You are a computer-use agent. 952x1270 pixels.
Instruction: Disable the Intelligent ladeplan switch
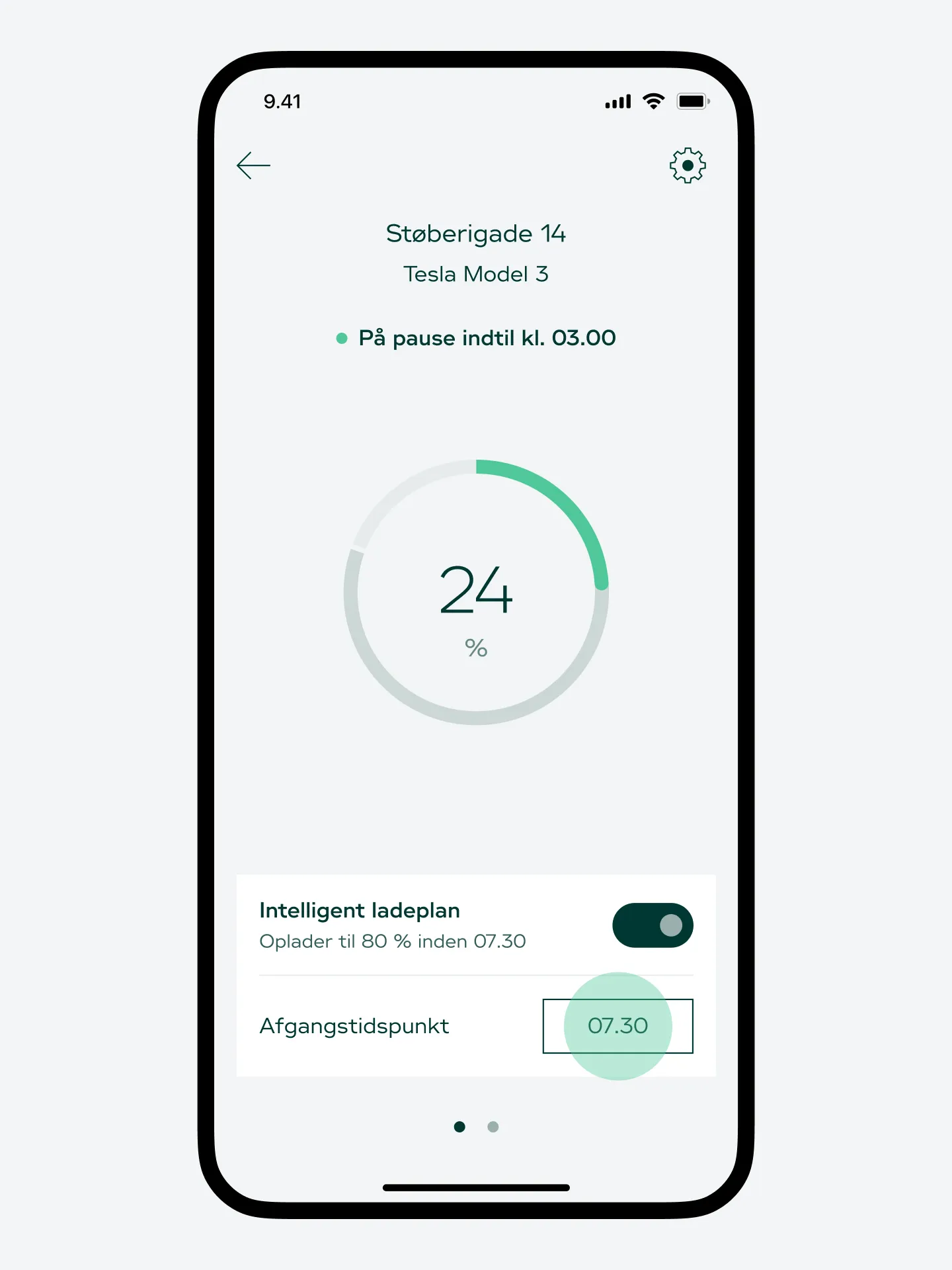pos(652,925)
